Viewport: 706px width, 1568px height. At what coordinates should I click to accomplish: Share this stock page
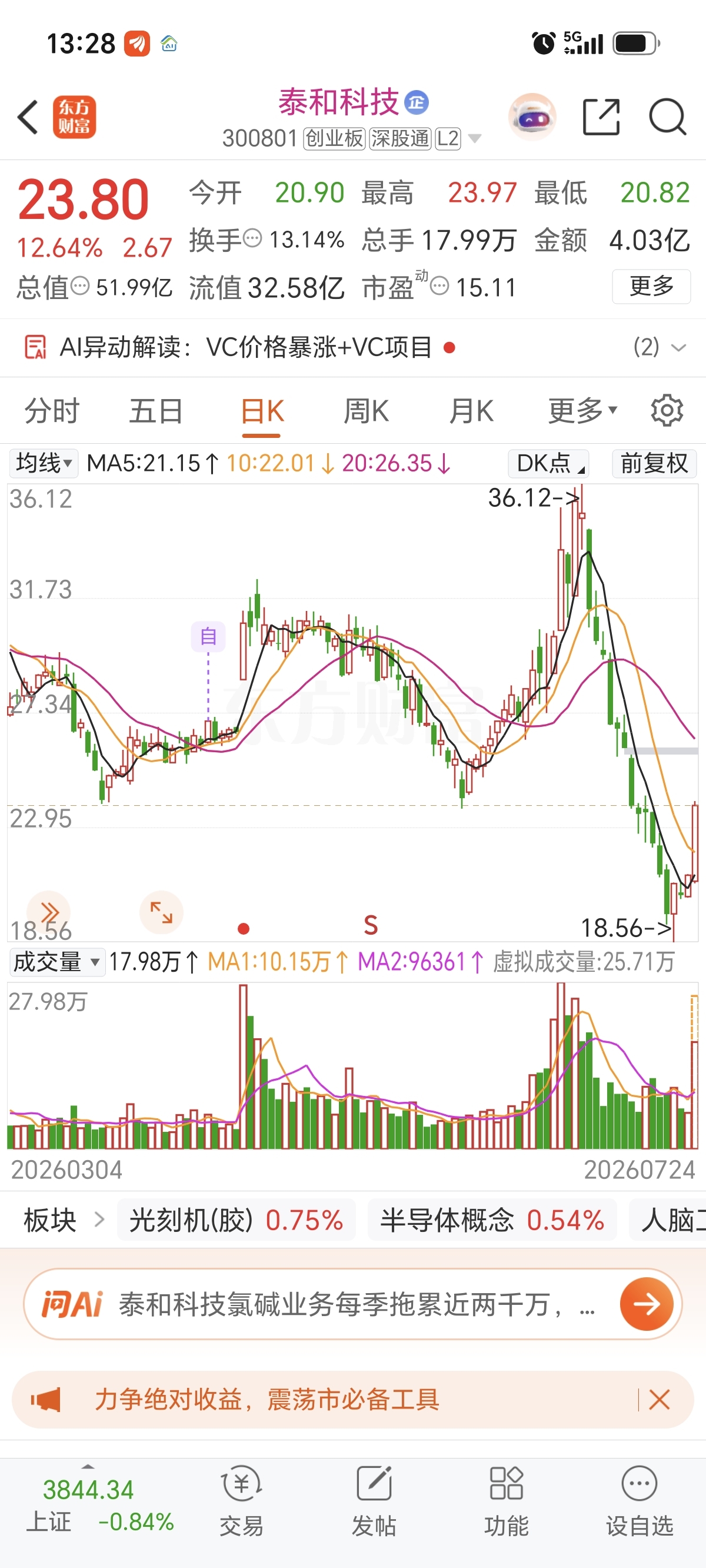pos(601,117)
